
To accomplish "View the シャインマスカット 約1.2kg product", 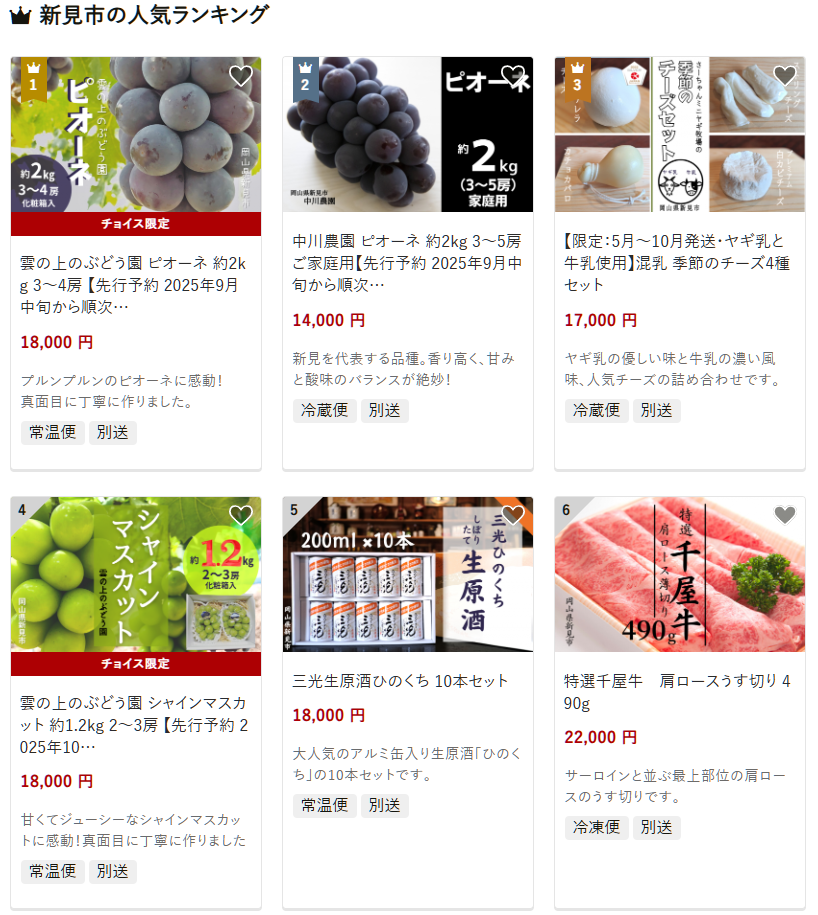I will (x=135, y=724).
